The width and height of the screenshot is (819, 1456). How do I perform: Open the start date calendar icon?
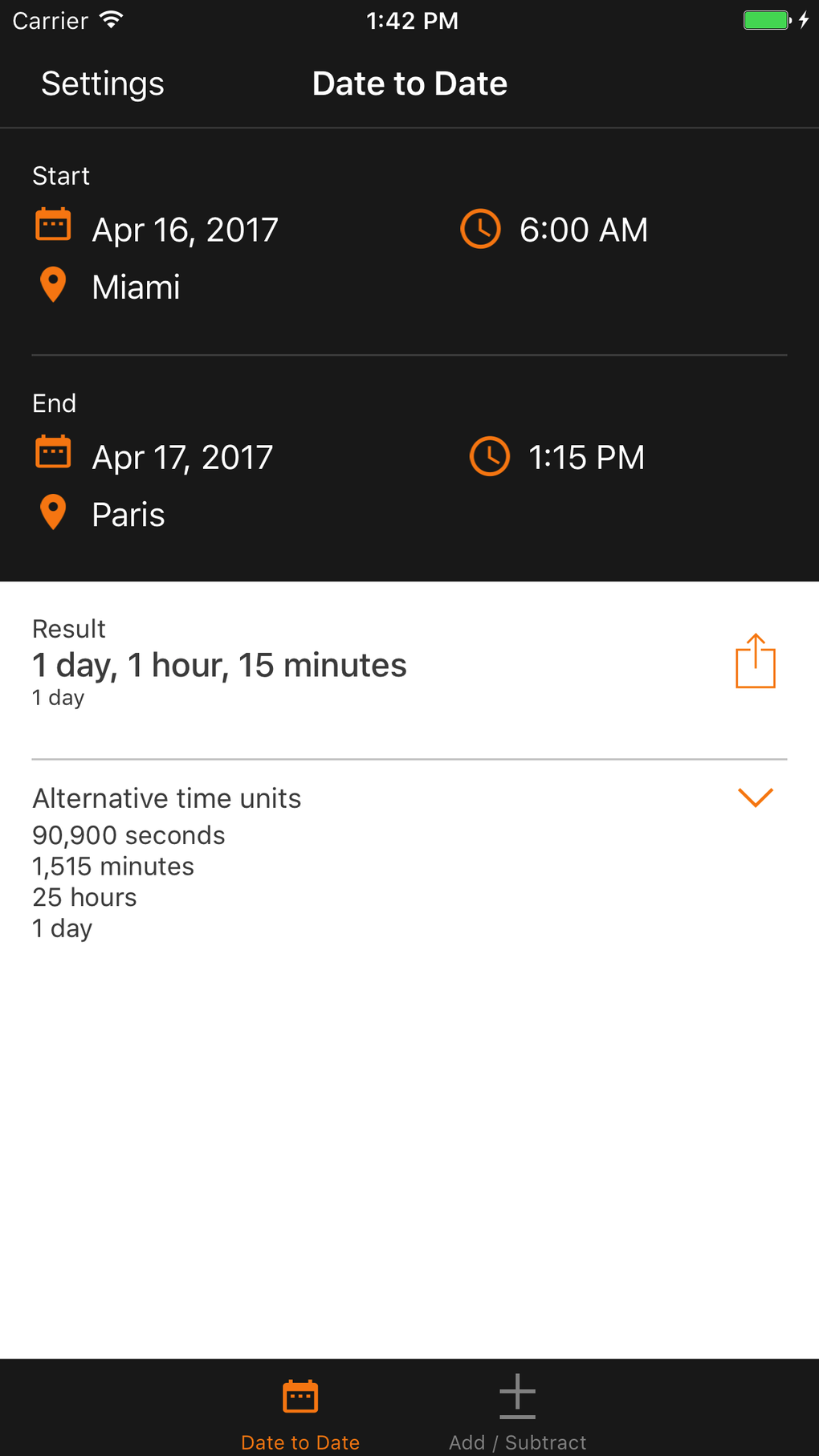[x=52, y=226]
